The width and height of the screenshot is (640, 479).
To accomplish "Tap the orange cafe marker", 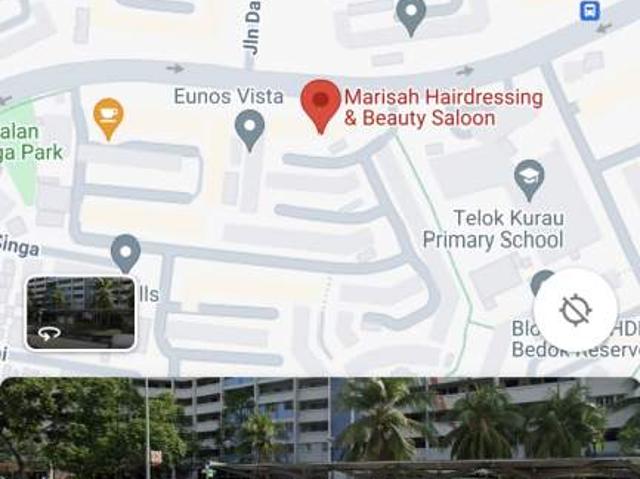I will click(x=108, y=116).
